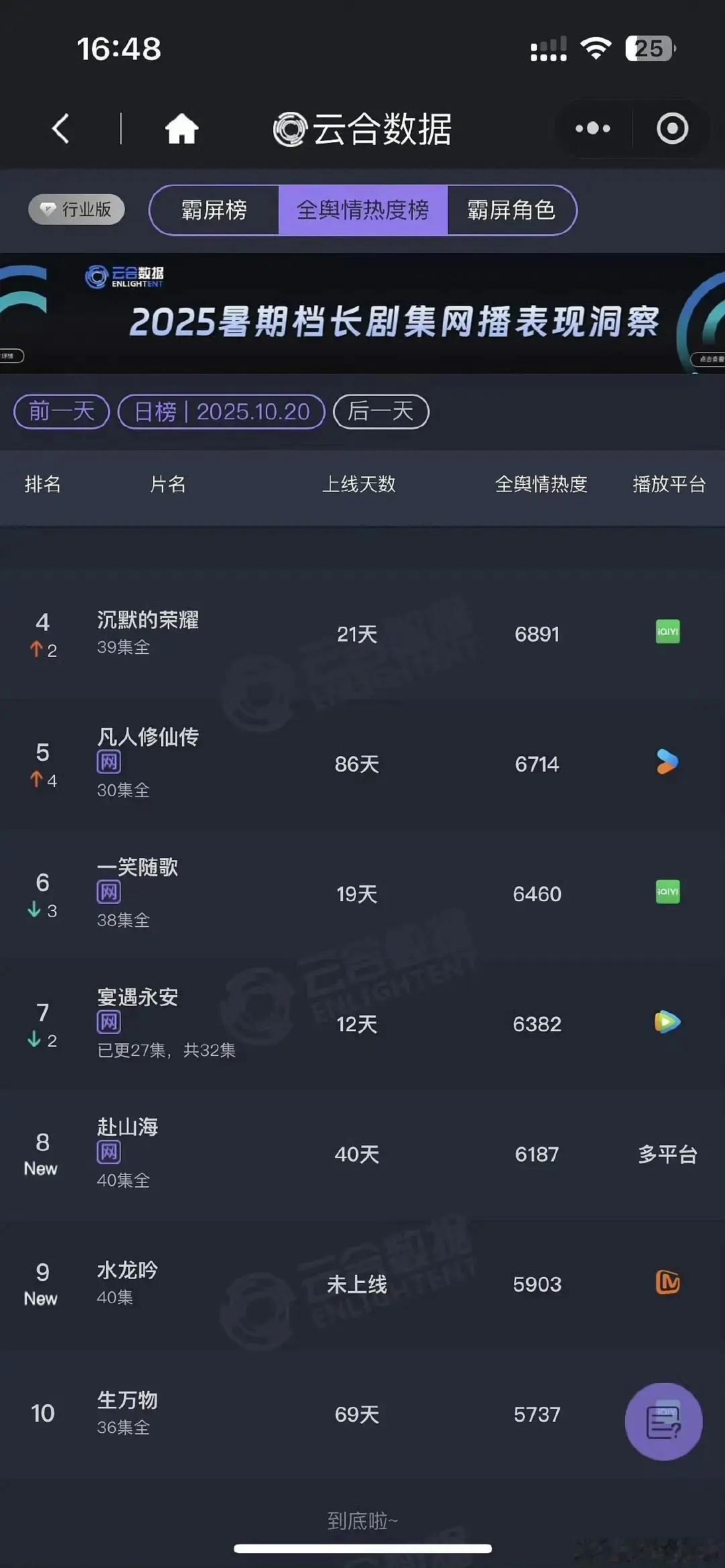Open the 水龙吟 entry
Image resolution: width=725 pixels, height=1568 pixels.
[362, 1284]
